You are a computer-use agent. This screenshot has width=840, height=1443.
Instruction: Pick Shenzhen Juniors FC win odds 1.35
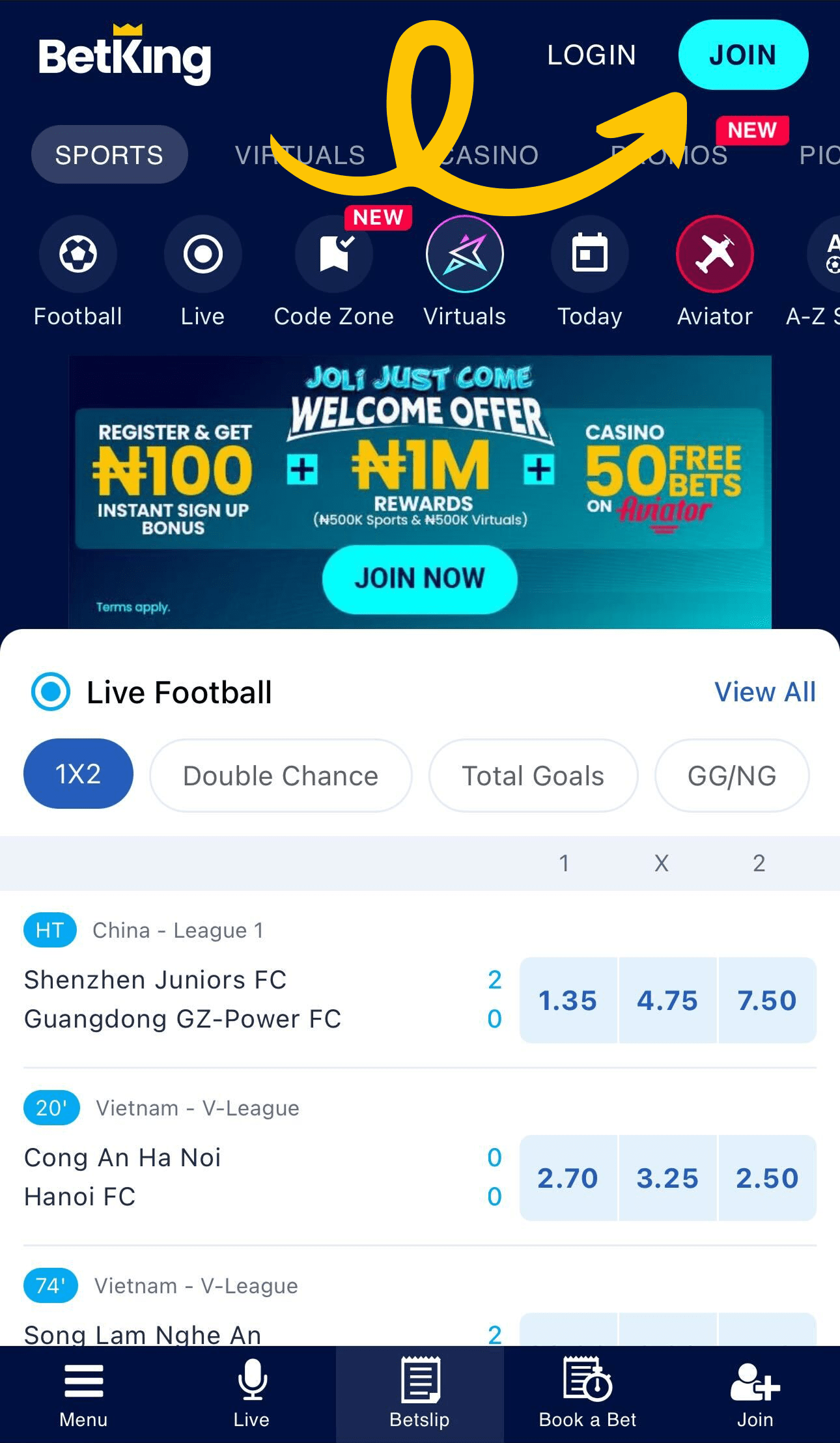pyautogui.click(x=567, y=1000)
